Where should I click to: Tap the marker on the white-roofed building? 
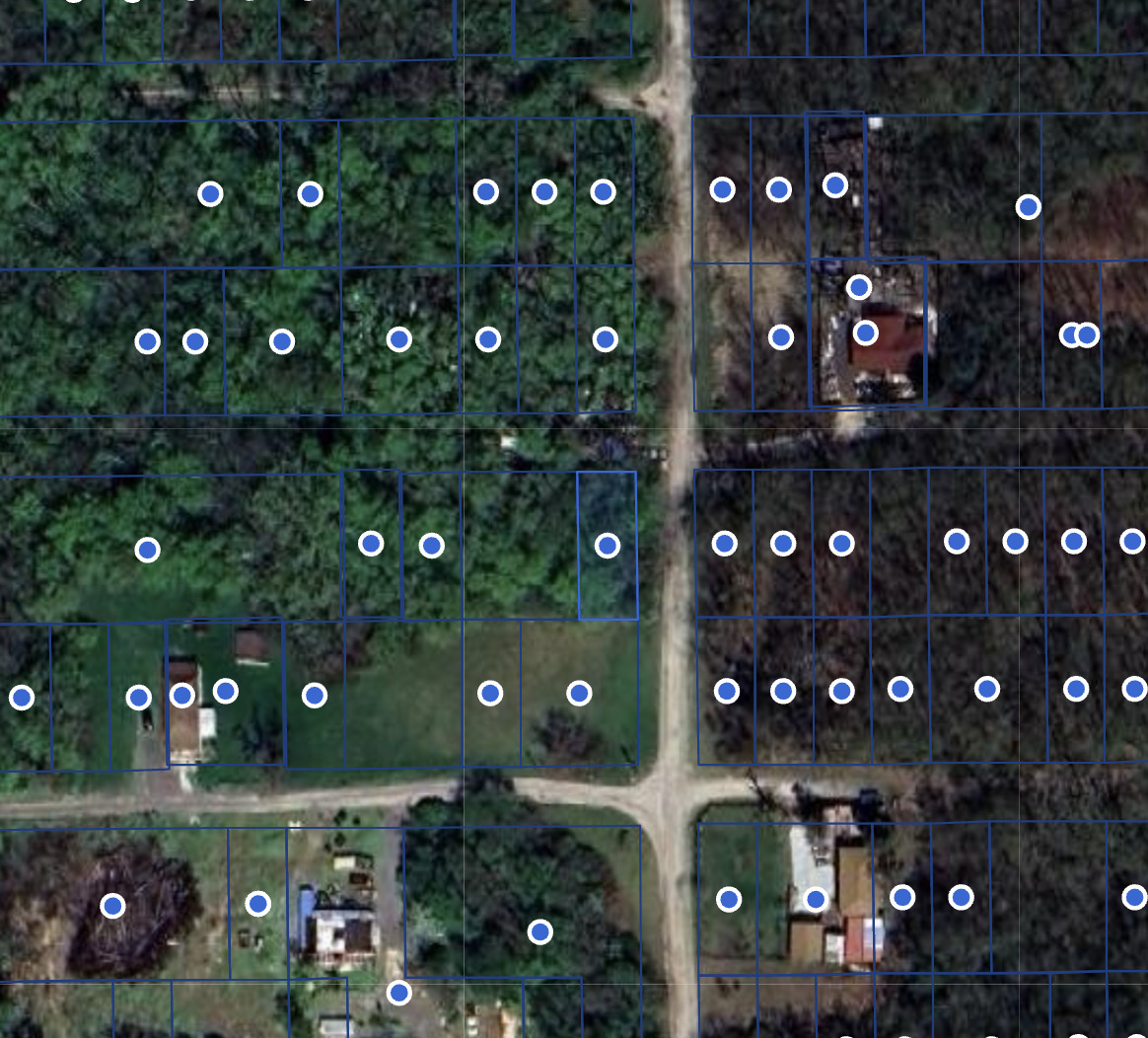pos(816,899)
